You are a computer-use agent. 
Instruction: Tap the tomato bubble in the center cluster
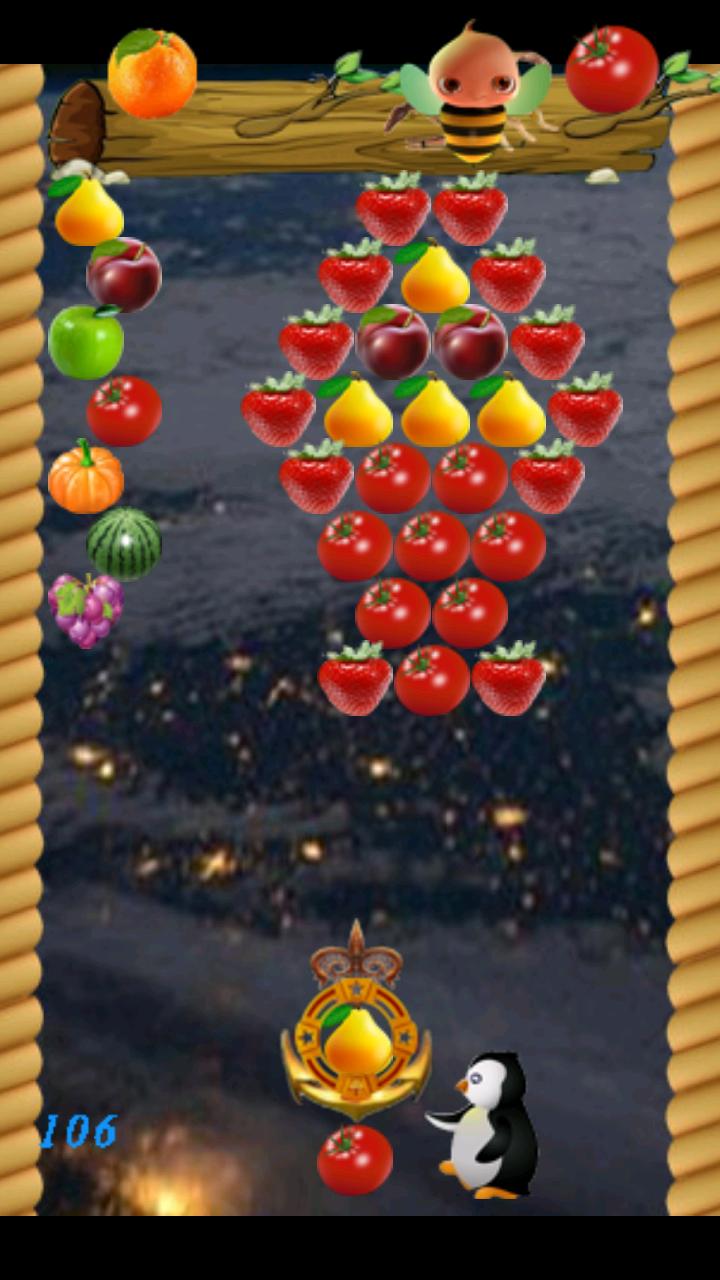(430, 540)
